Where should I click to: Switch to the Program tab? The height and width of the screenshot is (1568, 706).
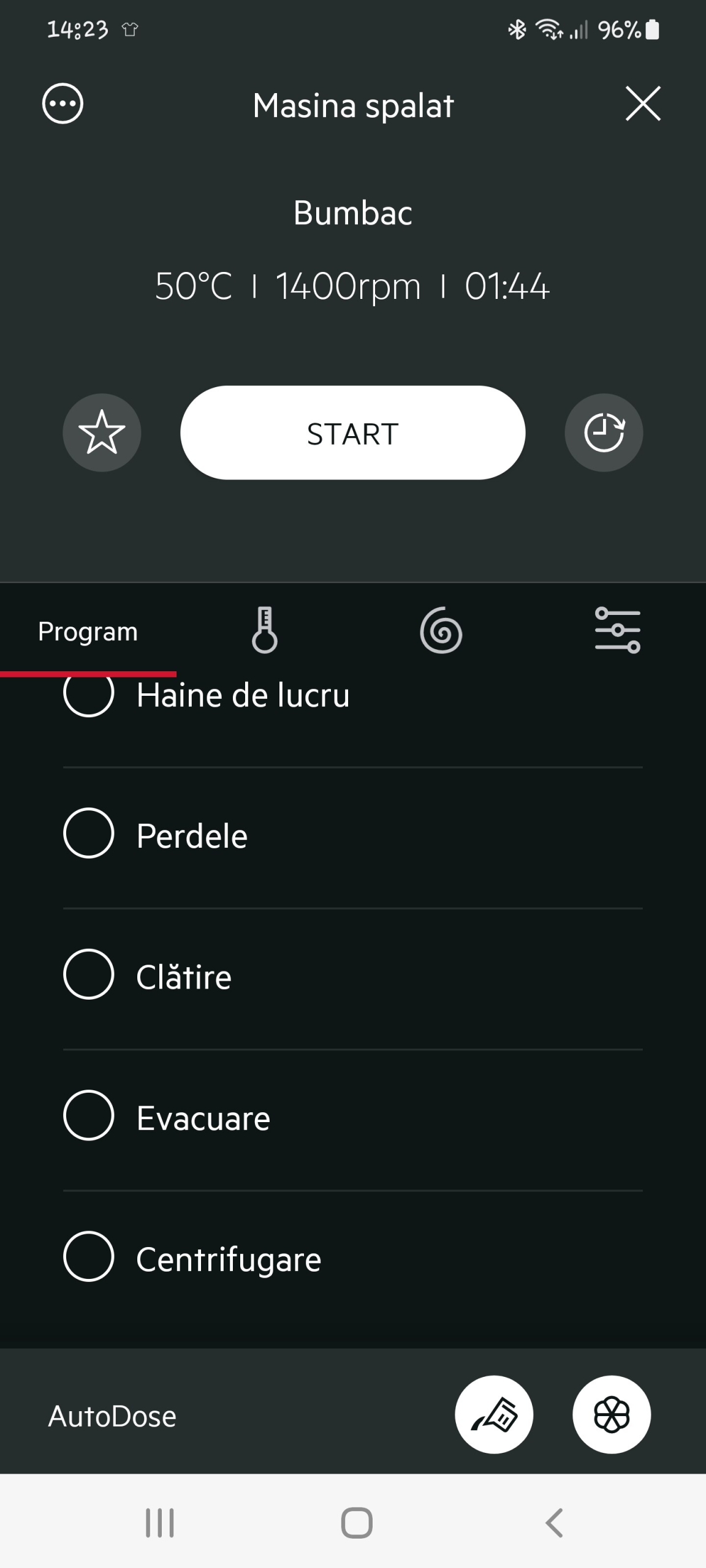pos(88,631)
